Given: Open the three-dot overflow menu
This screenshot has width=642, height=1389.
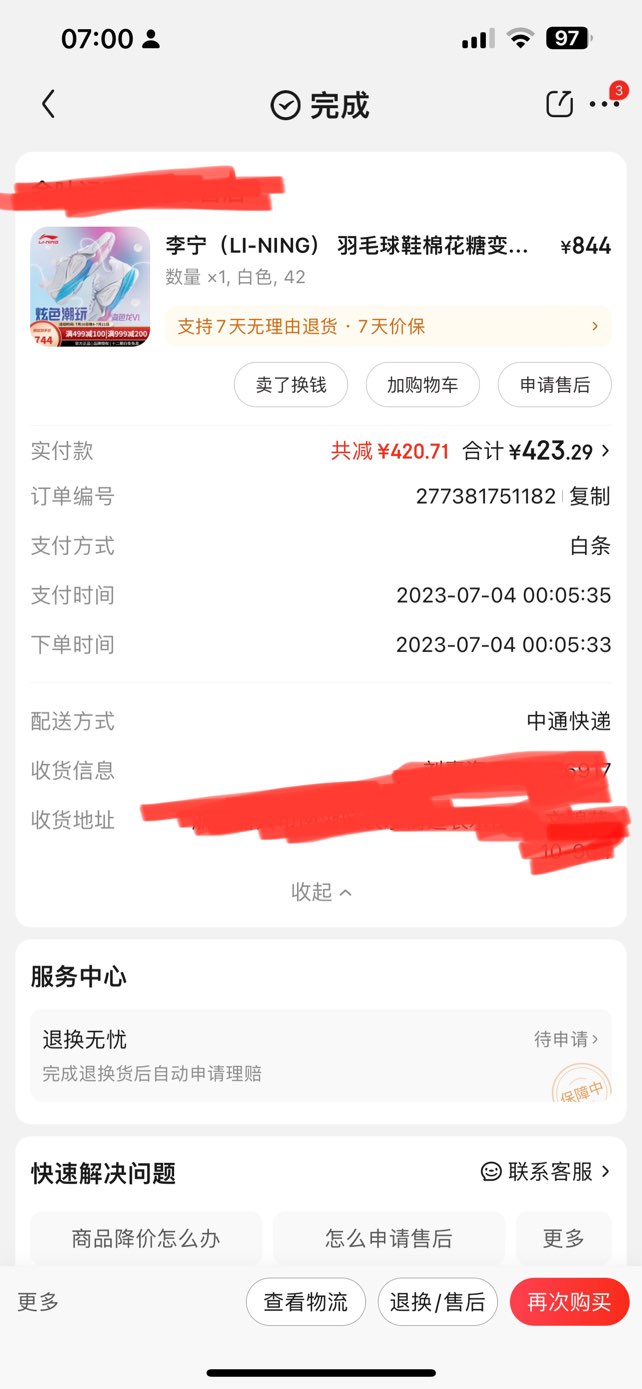Looking at the screenshot, I should pyautogui.click(x=604, y=104).
